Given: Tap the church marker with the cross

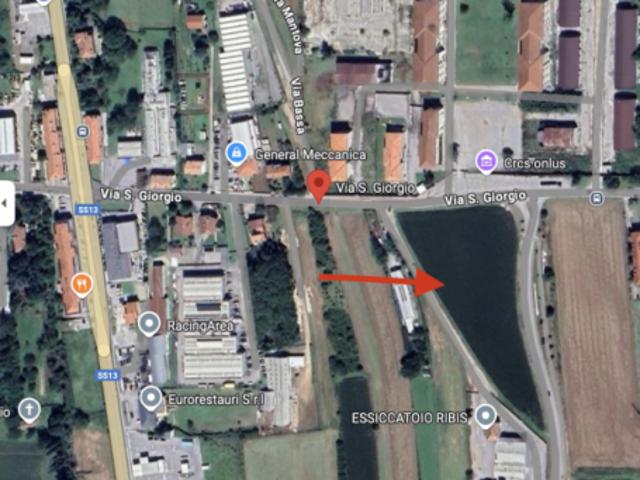Looking at the screenshot, I should coord(30,409).
